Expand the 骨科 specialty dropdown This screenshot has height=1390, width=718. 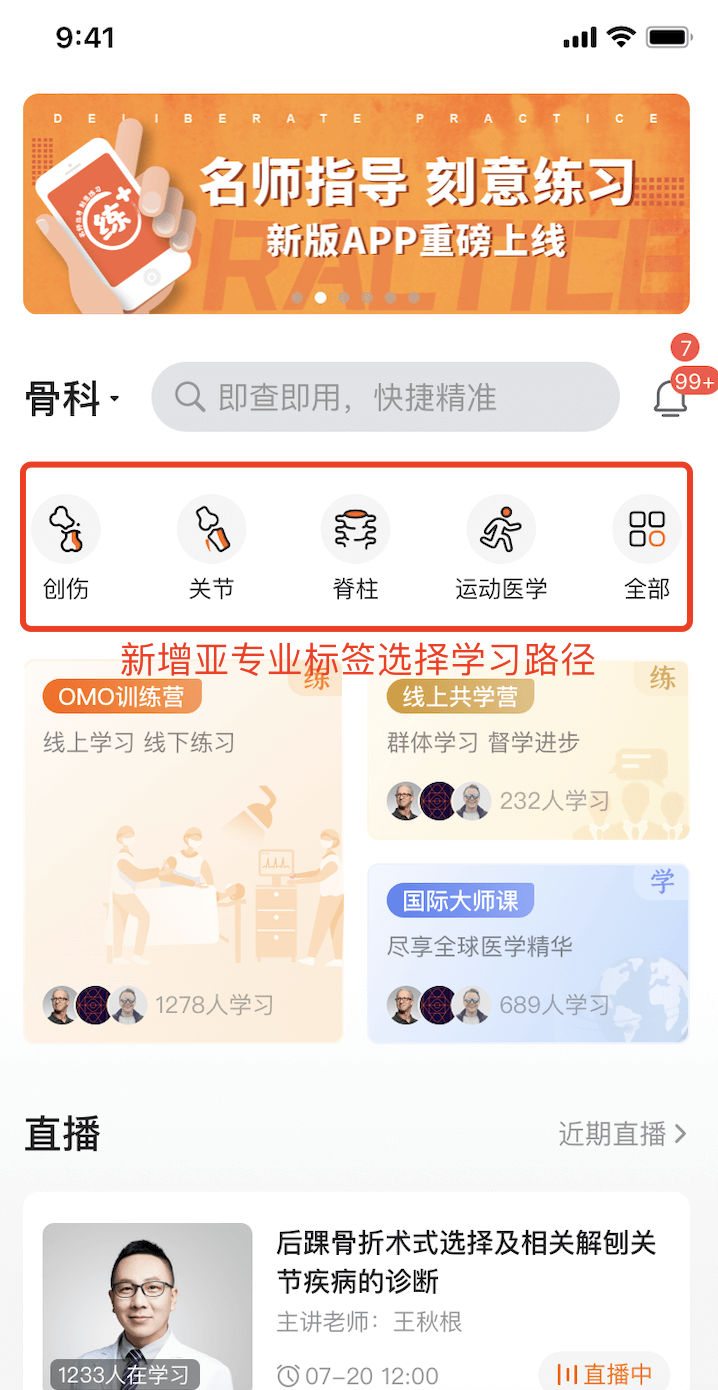[x=72, y=400]
